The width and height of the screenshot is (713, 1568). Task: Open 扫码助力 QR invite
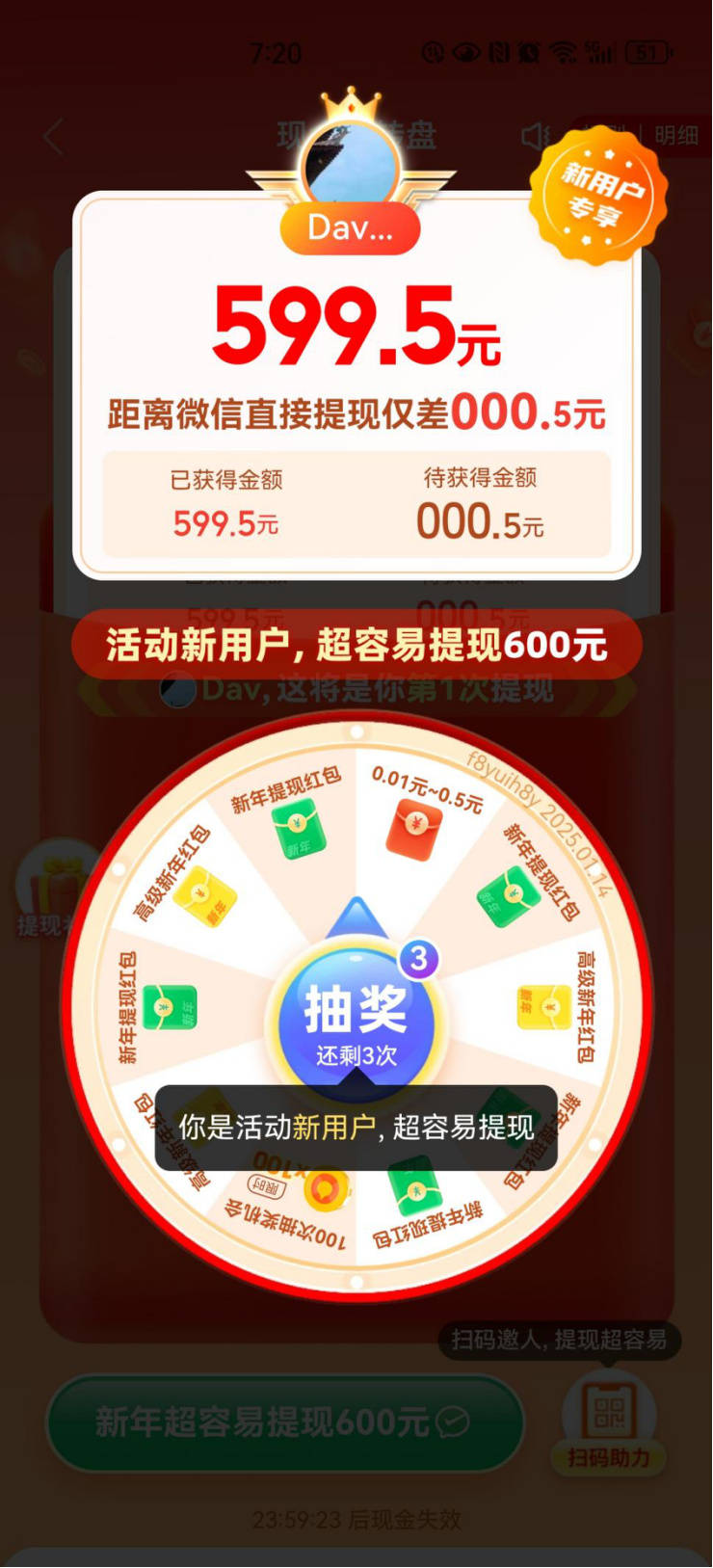point(609,1422)
